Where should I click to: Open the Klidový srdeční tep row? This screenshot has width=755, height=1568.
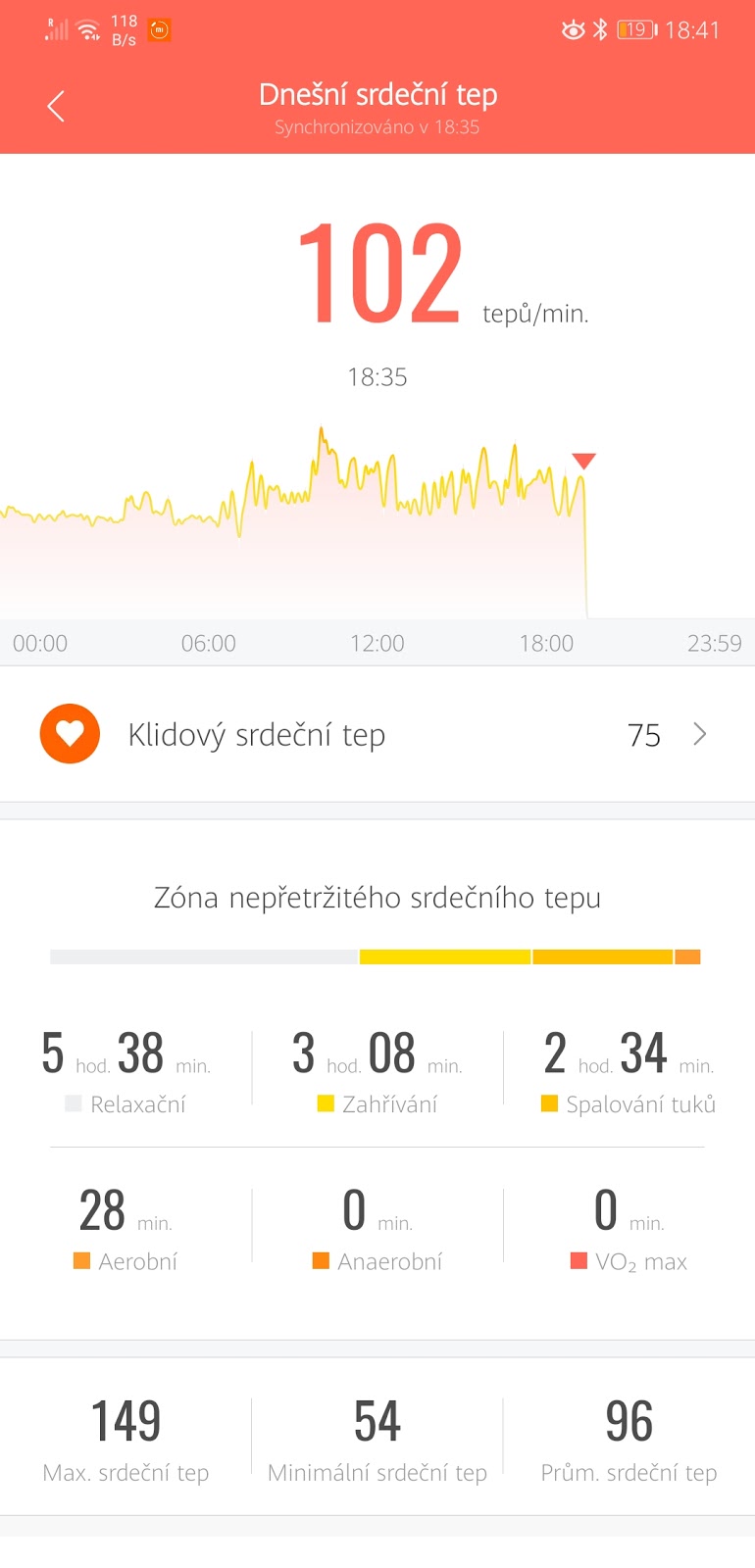[x=377, y=734]
